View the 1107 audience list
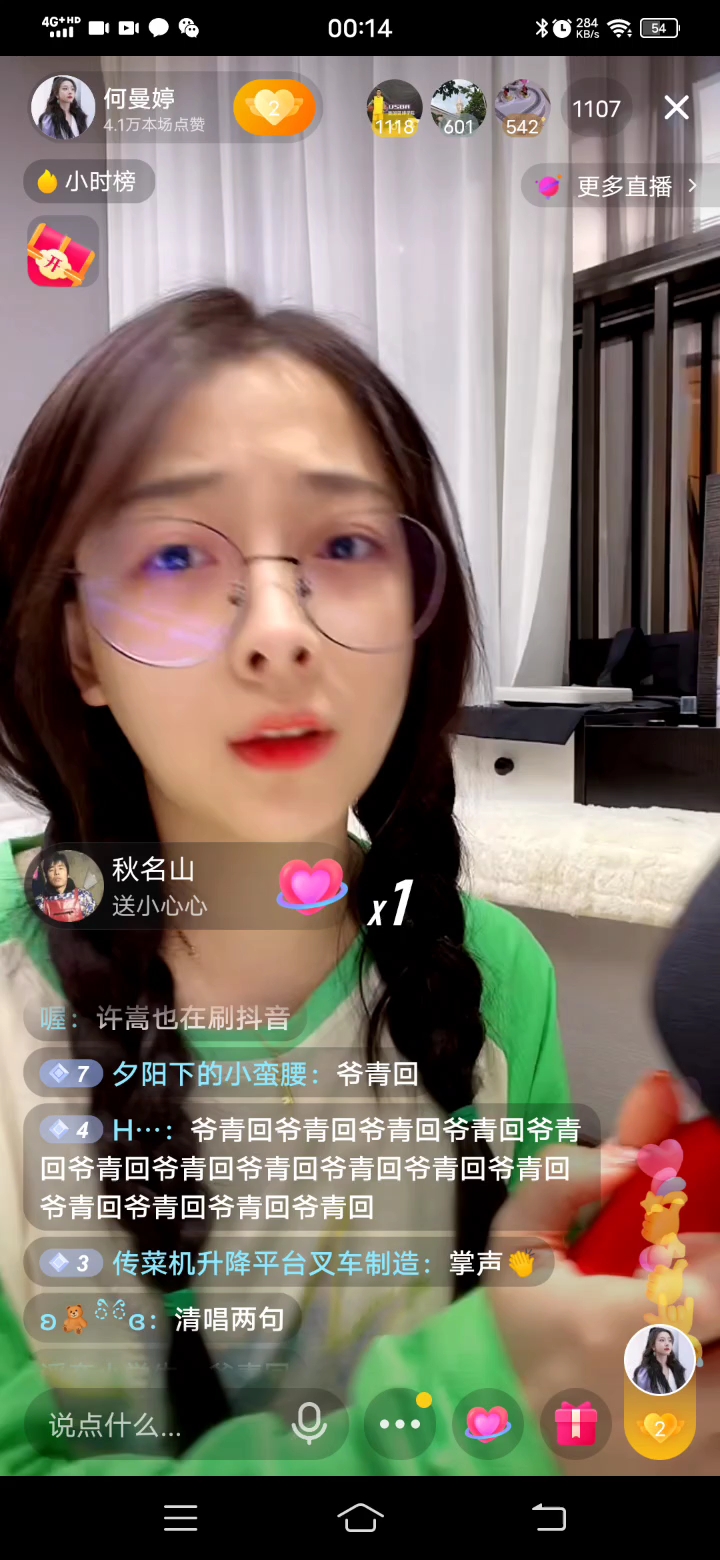 [x=597, y=108]
